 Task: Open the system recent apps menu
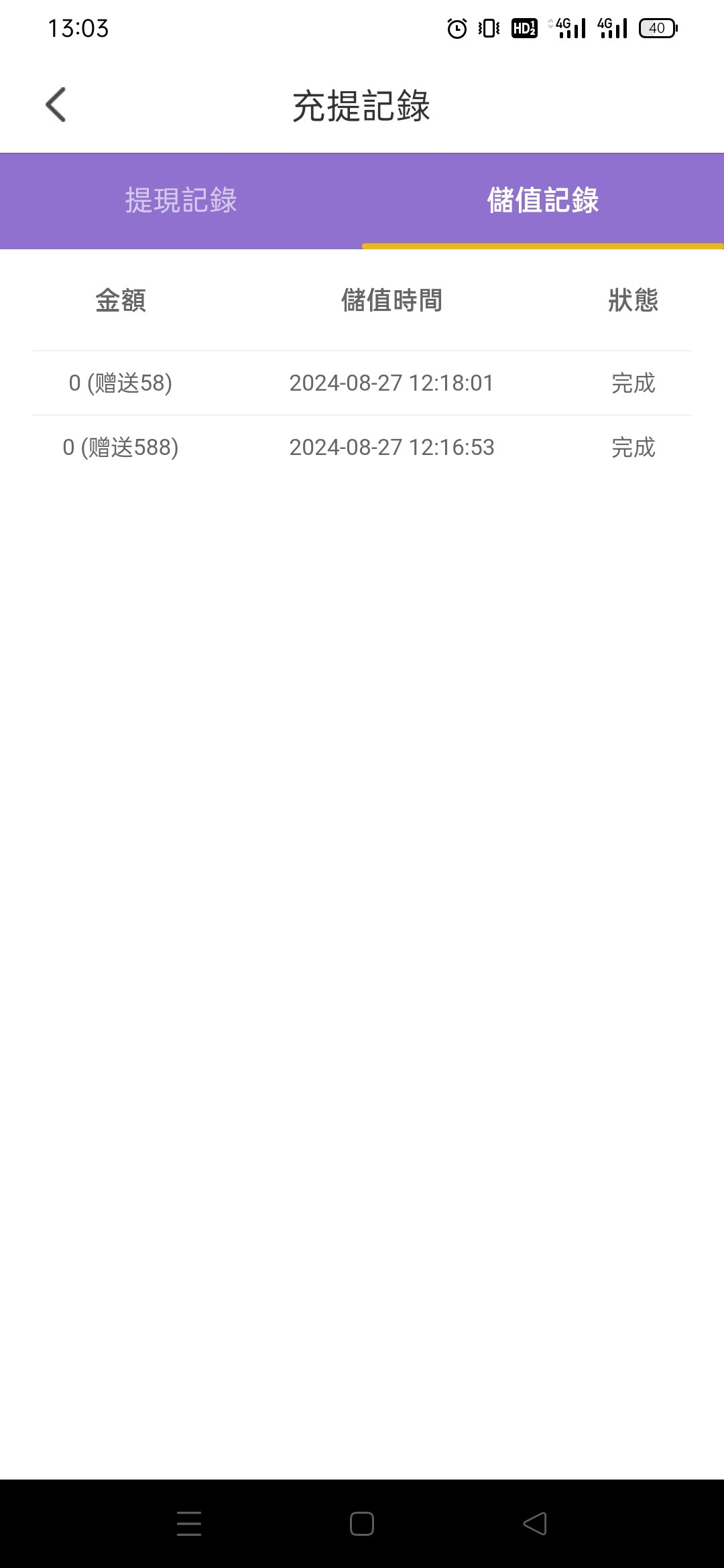[189, 1524]
